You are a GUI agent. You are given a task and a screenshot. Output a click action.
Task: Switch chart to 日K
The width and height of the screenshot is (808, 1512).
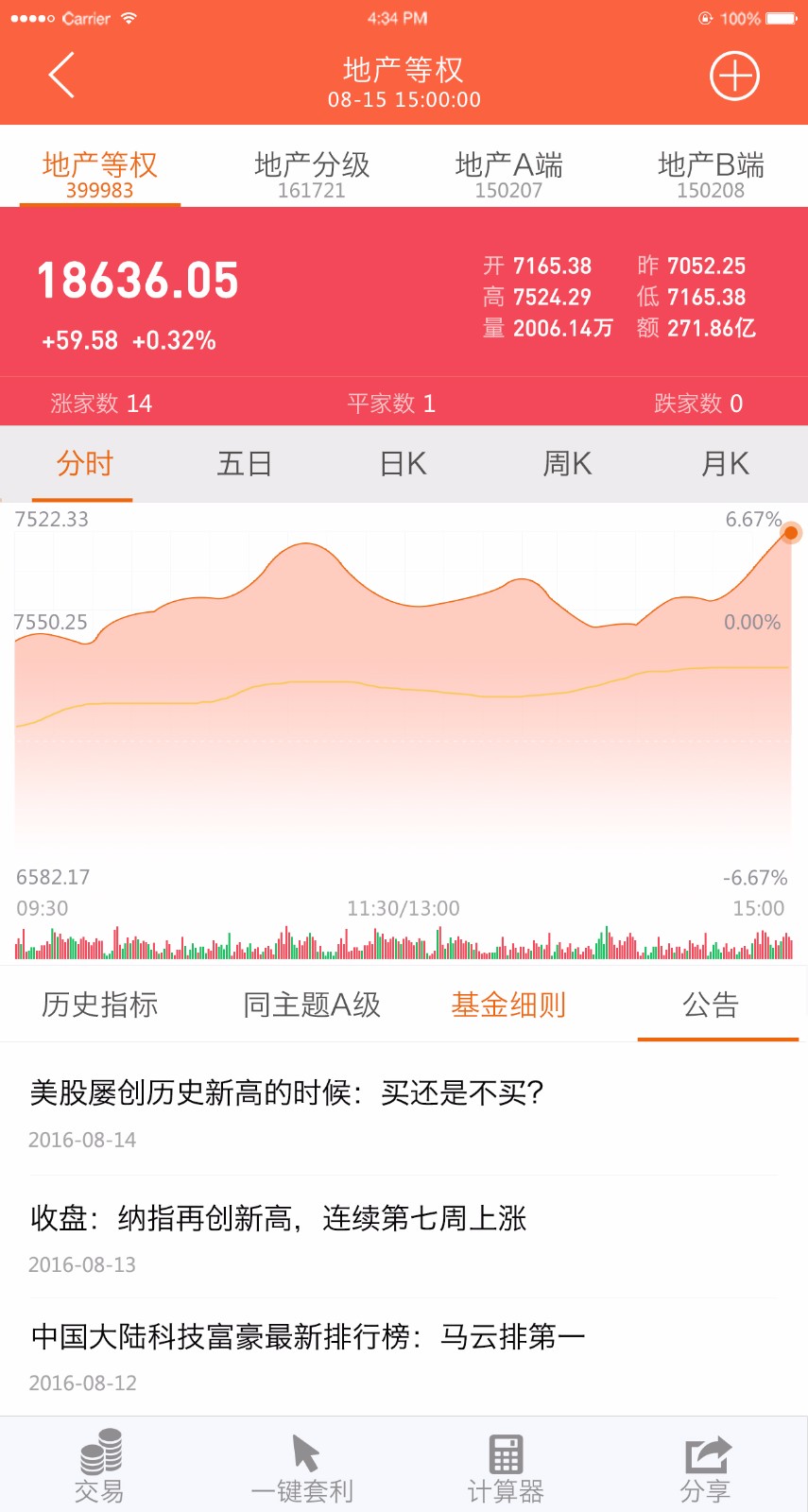404,464
